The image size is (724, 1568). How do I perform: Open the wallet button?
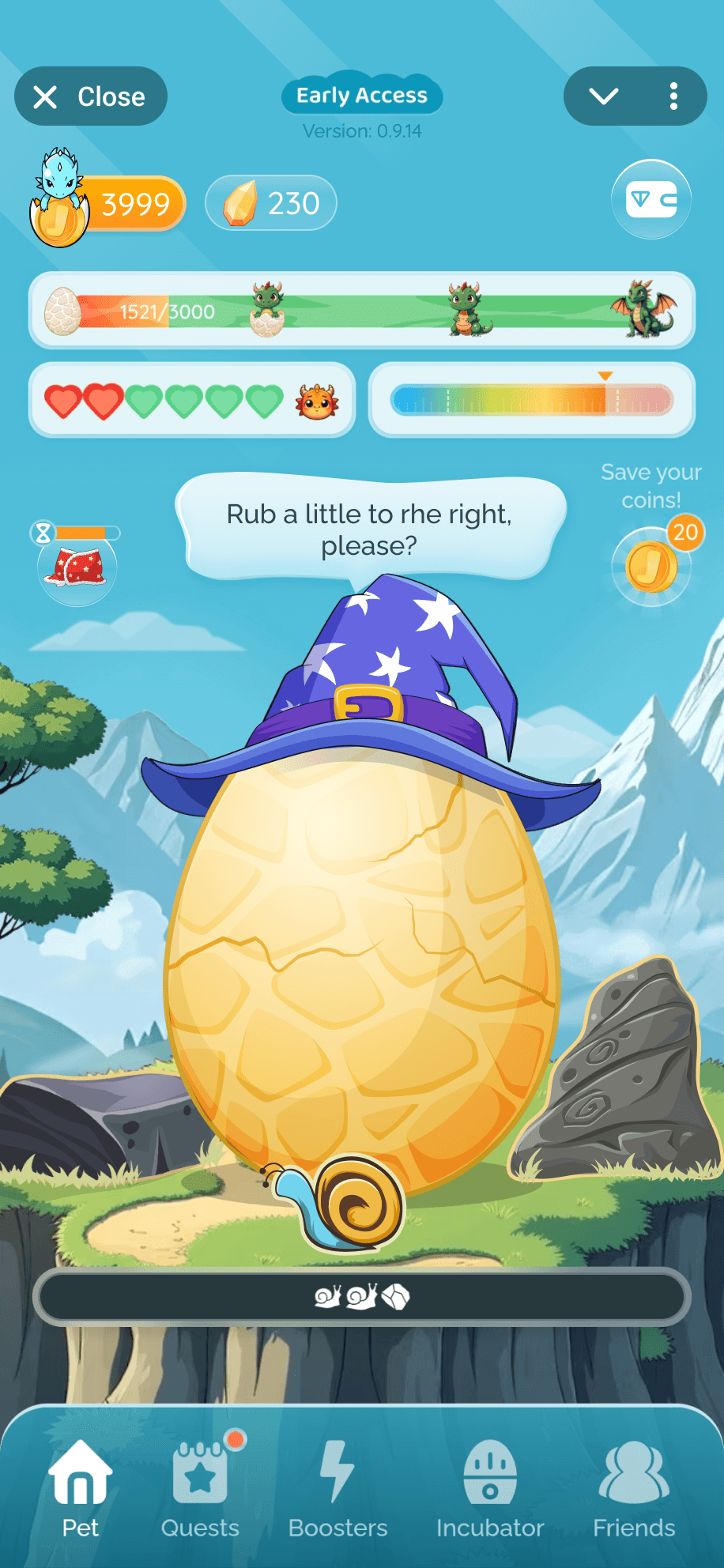(x=650, y=200)
